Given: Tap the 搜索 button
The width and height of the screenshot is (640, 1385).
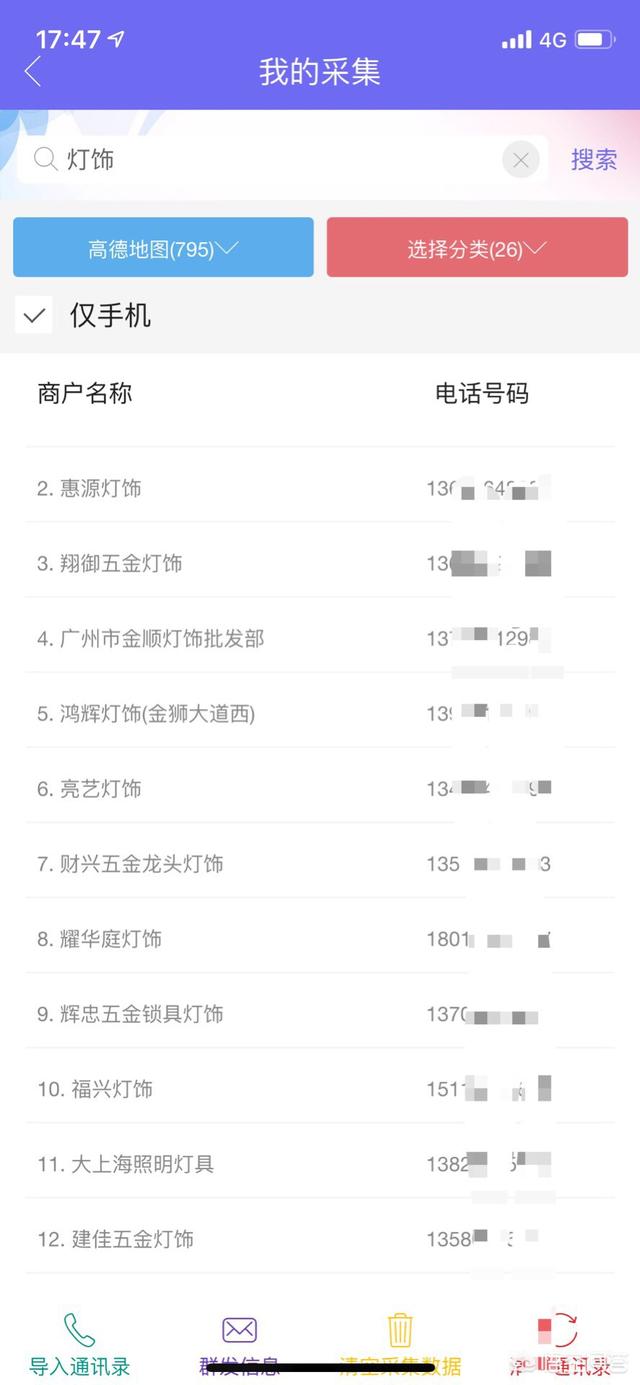Looking at the screenshot, I should [x=594, y=160].
